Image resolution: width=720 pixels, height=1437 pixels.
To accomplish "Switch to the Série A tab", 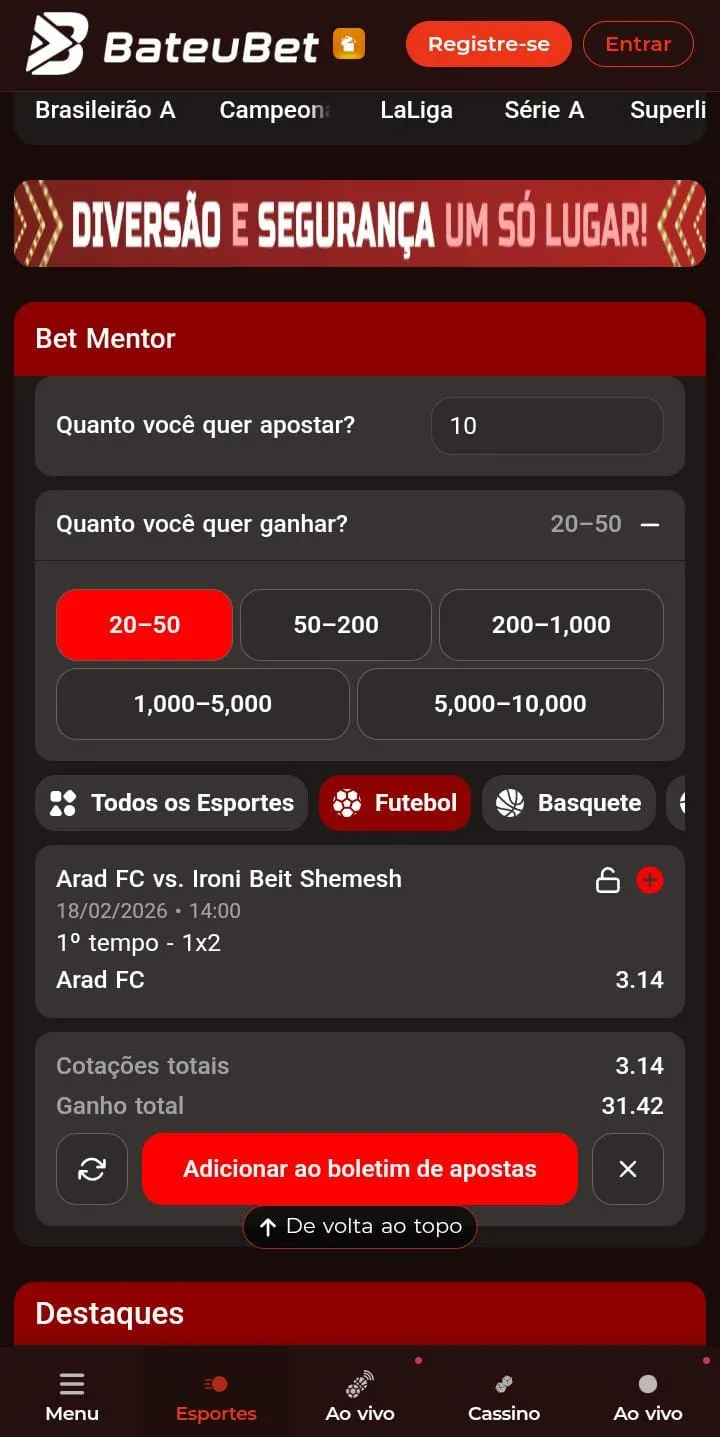I will pyautogui.click(x=543, y=110).
